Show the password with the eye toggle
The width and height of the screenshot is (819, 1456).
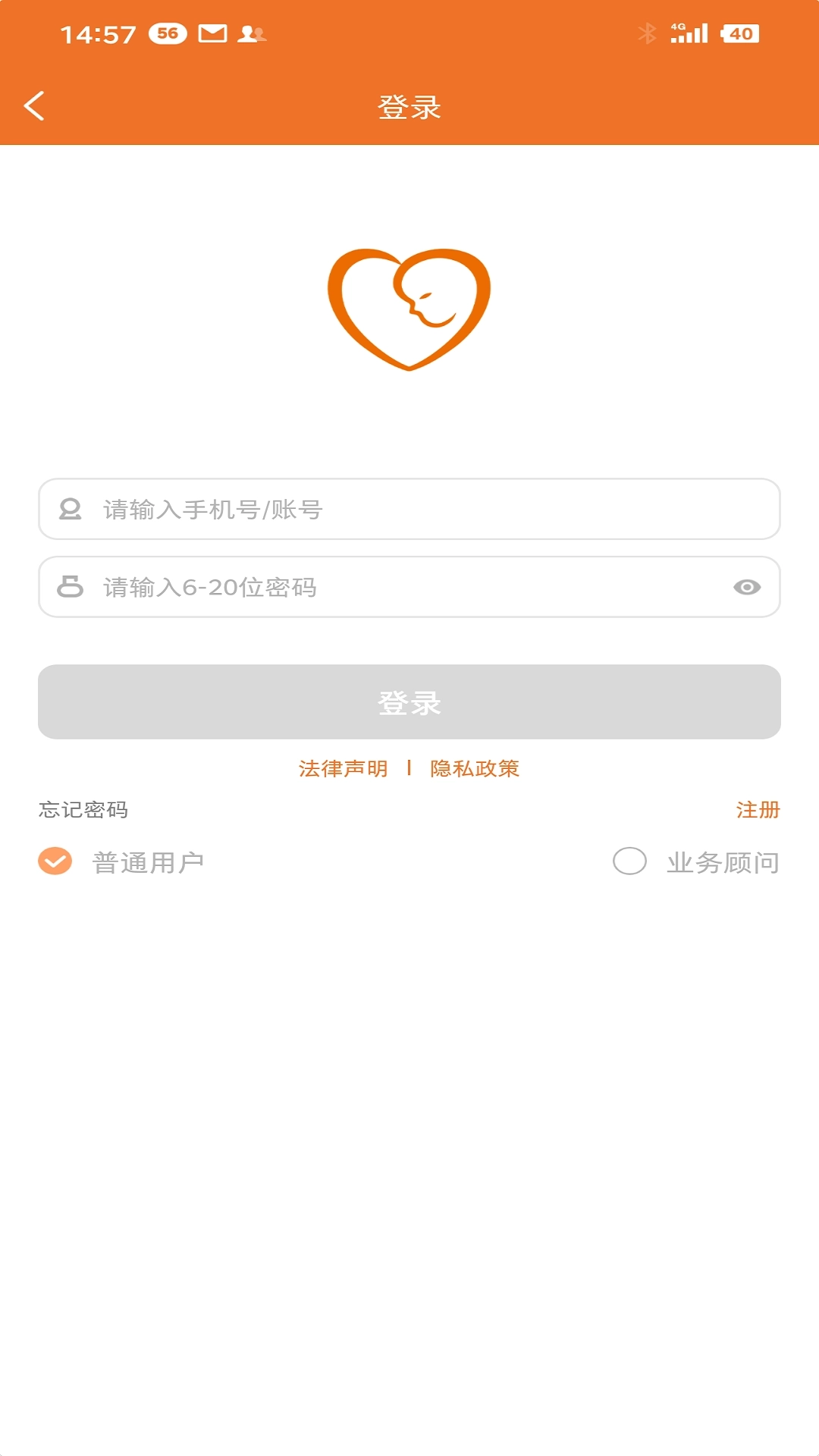[747, 588]
